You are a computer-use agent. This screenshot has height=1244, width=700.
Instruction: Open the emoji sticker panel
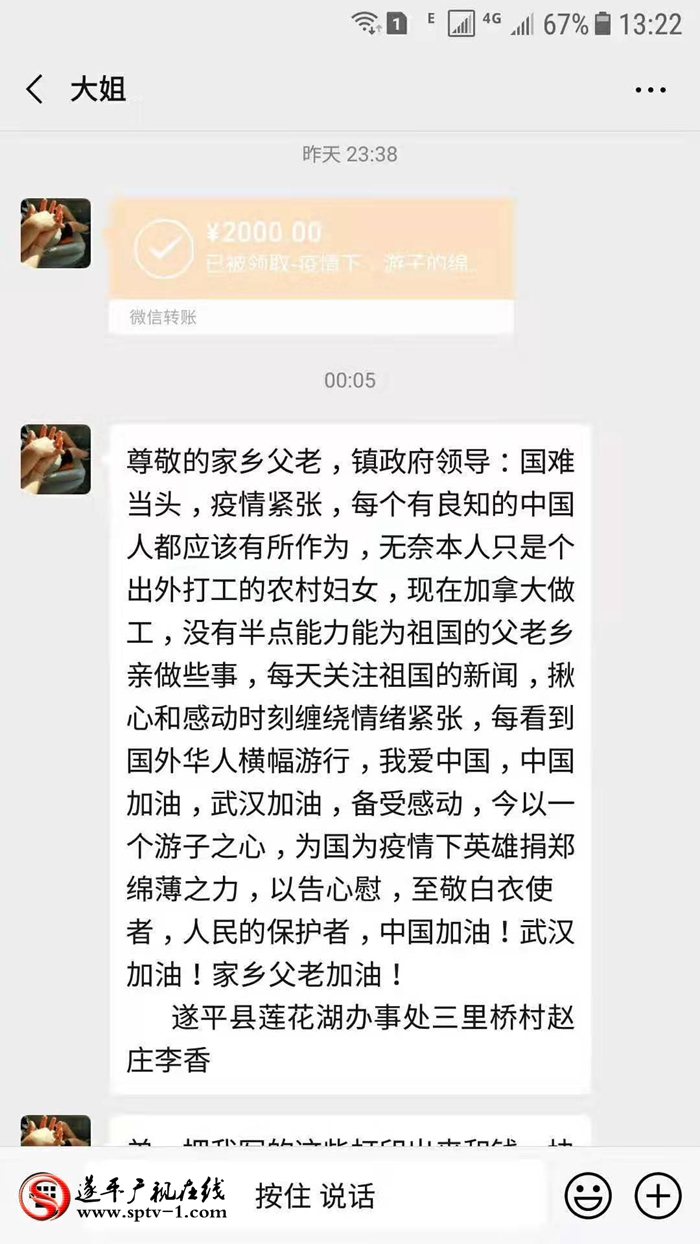[588, 1195]
